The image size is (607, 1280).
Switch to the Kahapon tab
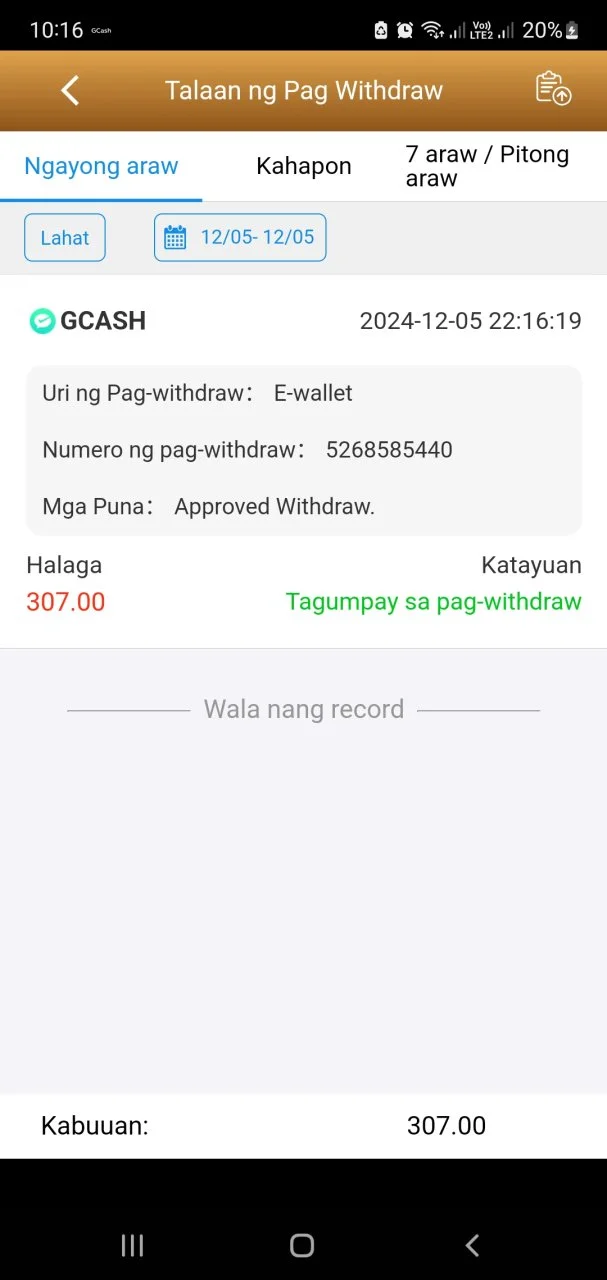click(x=304, y=166)
